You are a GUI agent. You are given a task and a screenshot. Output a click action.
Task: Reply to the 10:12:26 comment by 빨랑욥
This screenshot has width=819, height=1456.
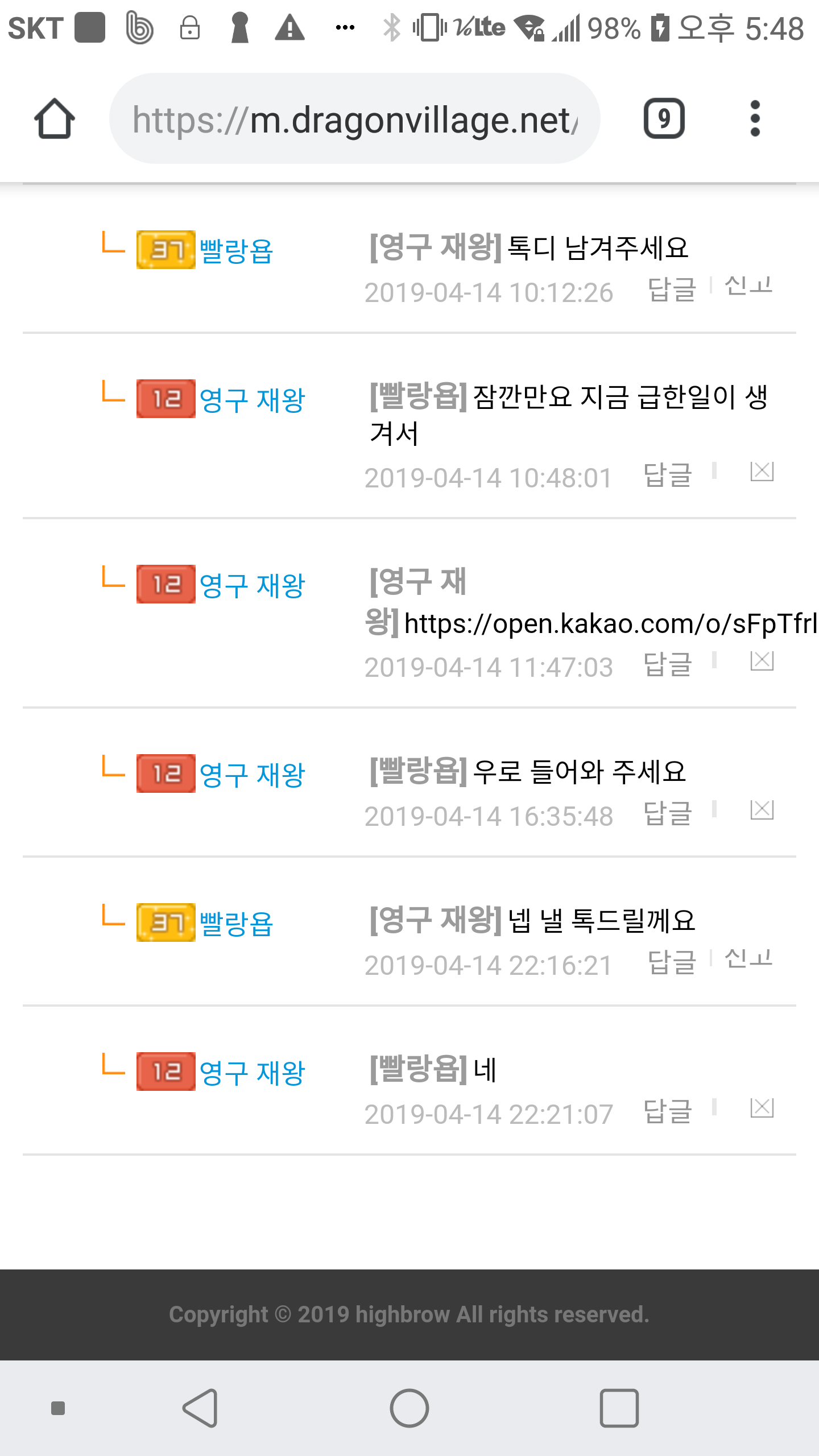coord(672,290)
